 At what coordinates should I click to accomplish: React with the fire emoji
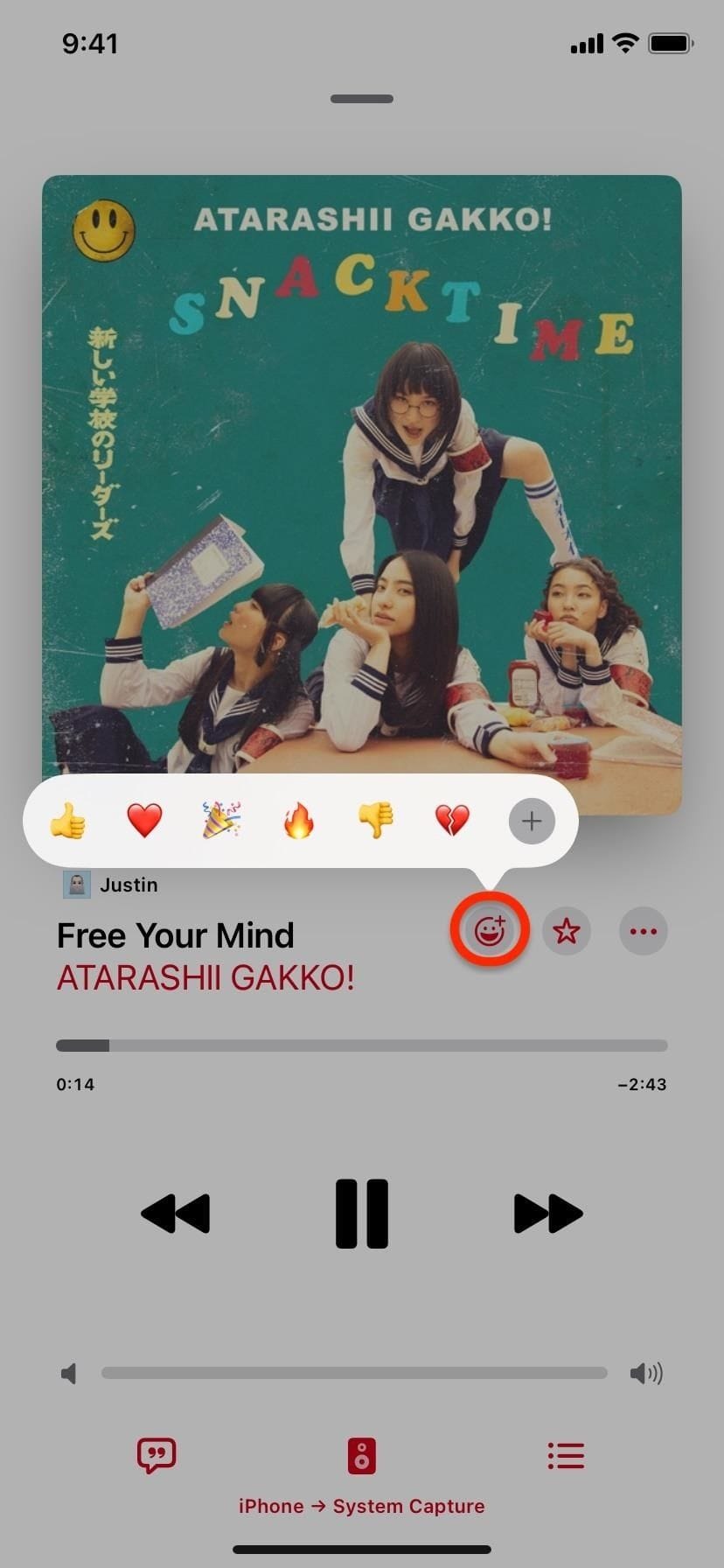(x=298, y=821)
